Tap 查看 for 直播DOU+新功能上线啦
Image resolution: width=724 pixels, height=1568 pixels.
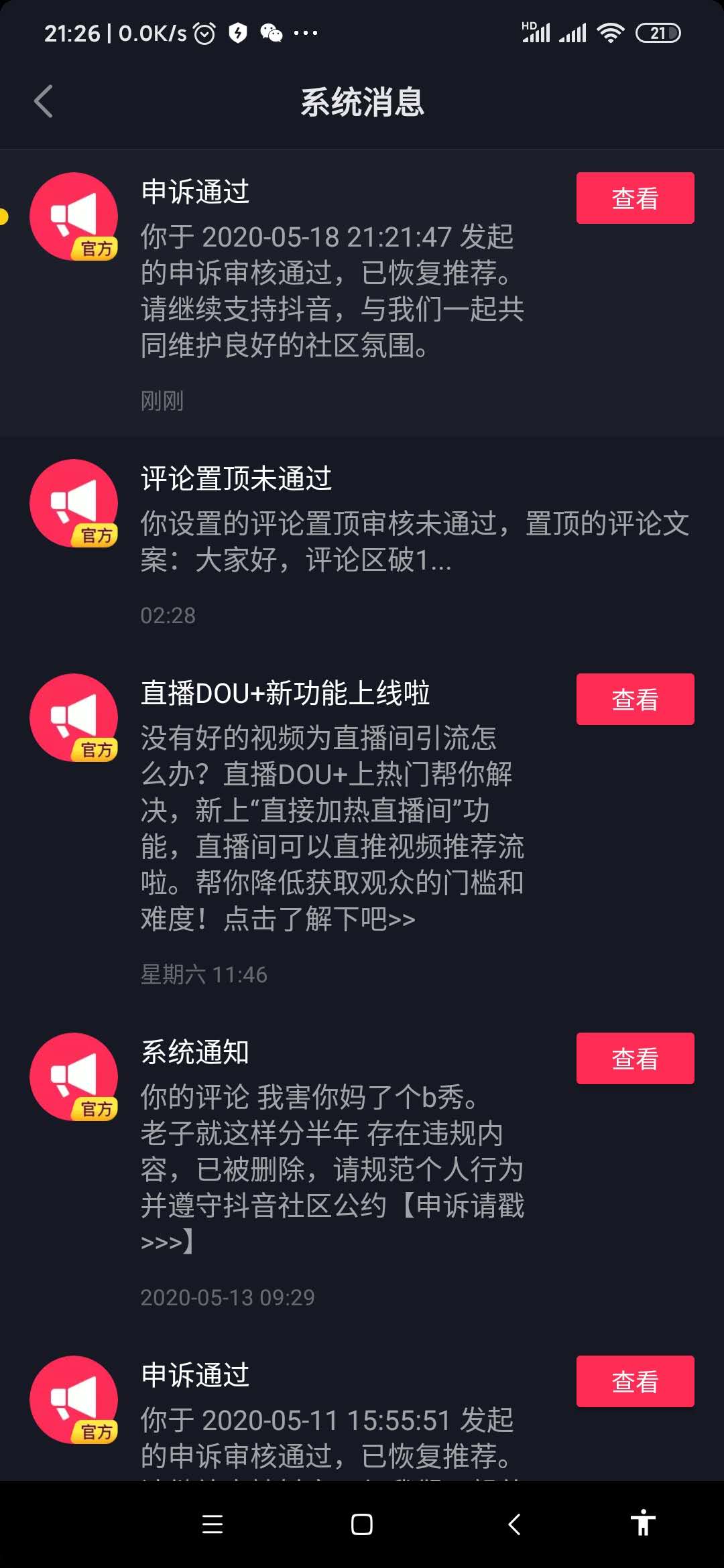tap(635, 699)
